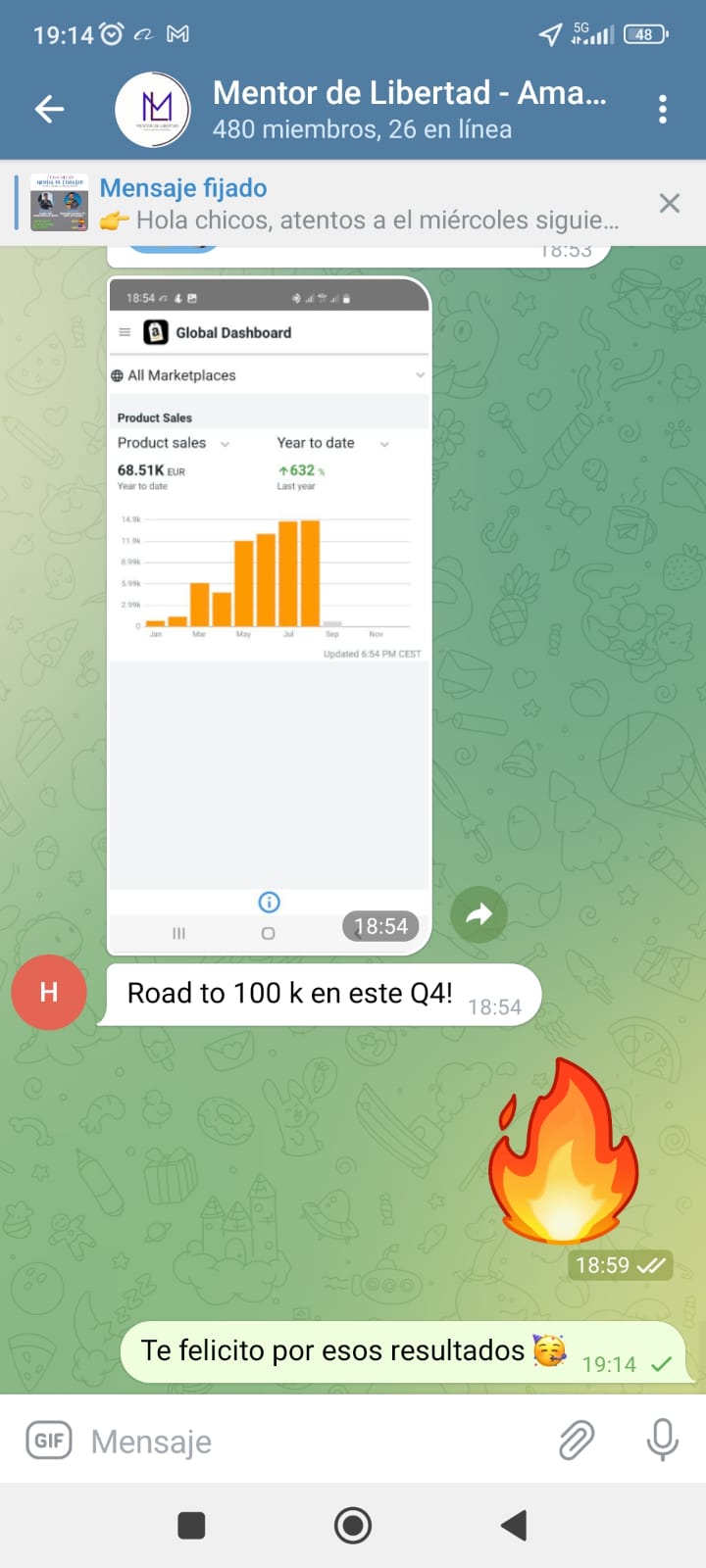Attach a file with the paperclip

[577, 1441]
